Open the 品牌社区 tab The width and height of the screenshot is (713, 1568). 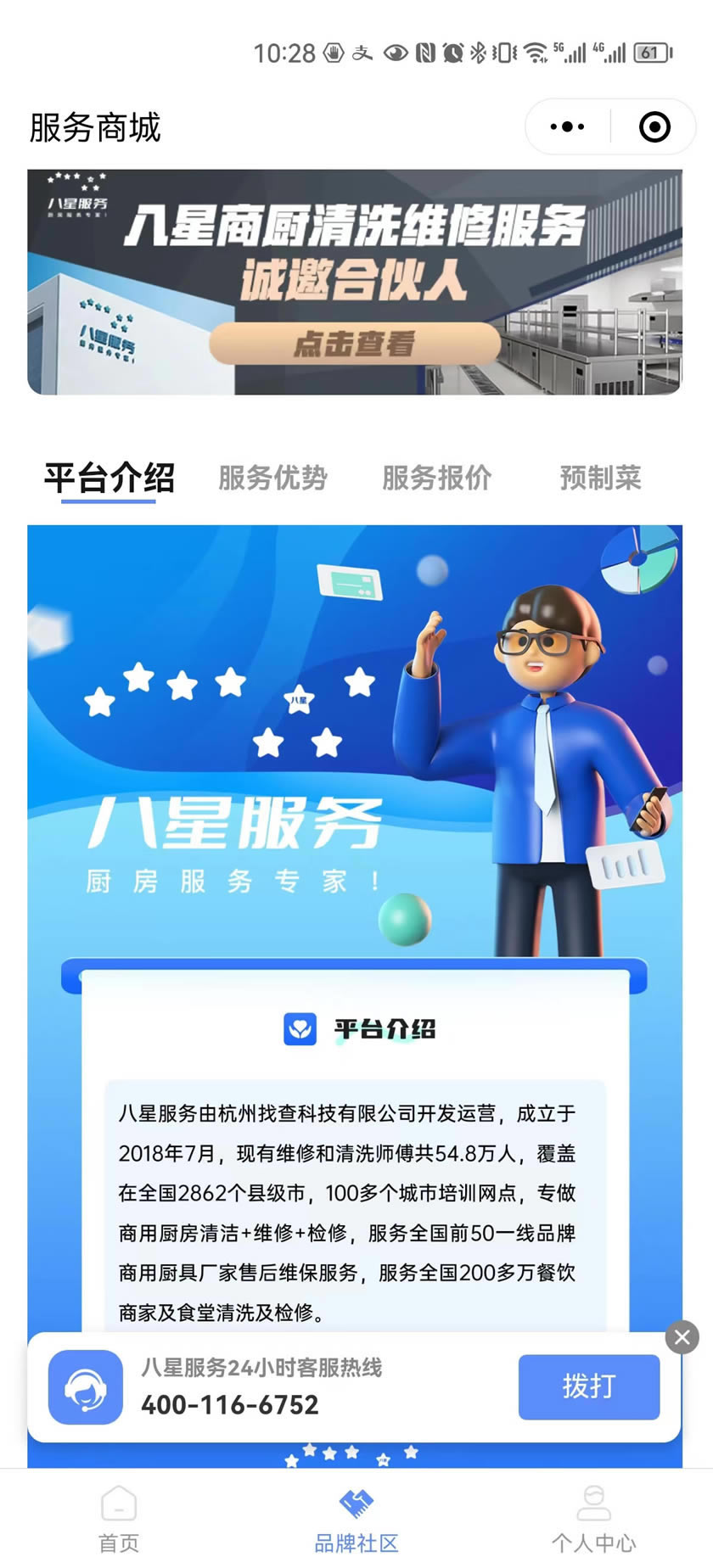pos(356,1518)
